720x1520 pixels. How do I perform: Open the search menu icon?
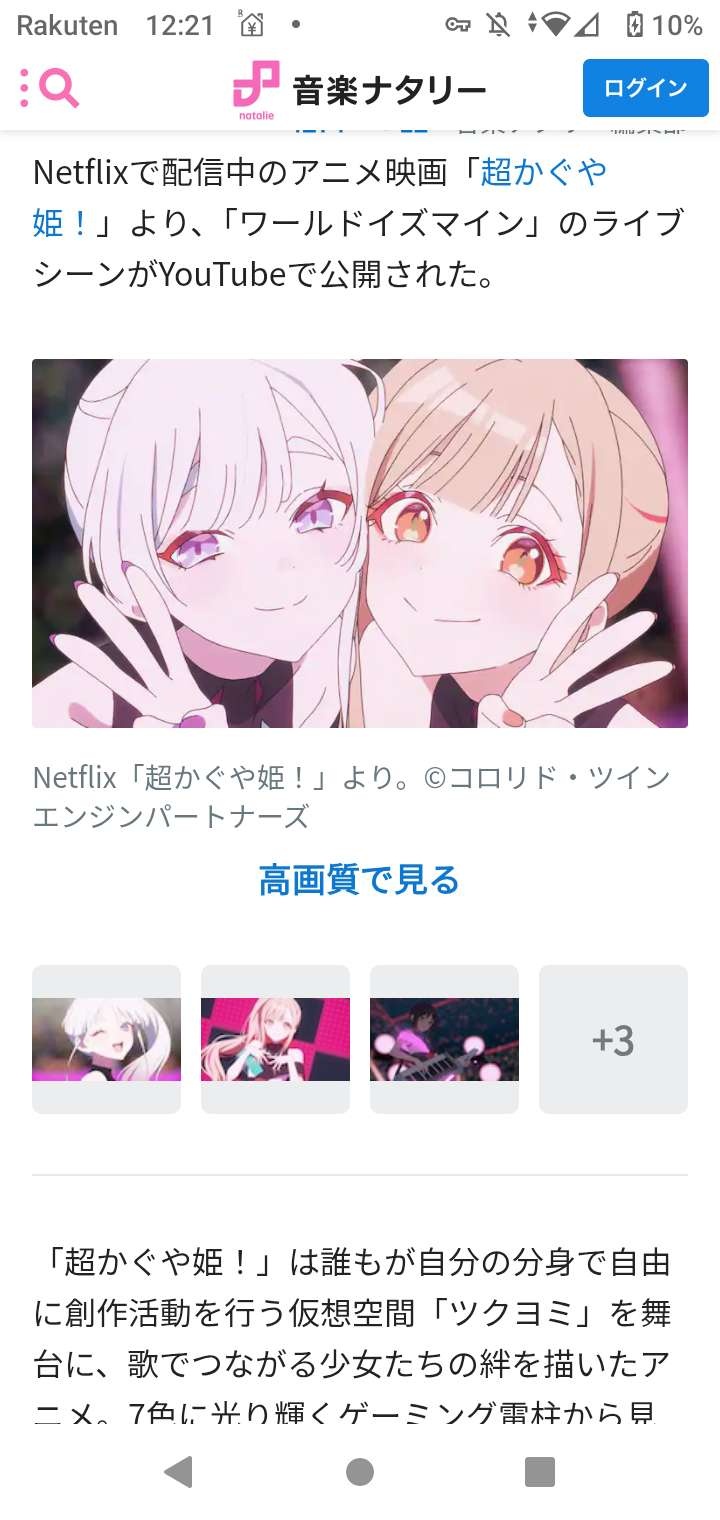[50, 88]
